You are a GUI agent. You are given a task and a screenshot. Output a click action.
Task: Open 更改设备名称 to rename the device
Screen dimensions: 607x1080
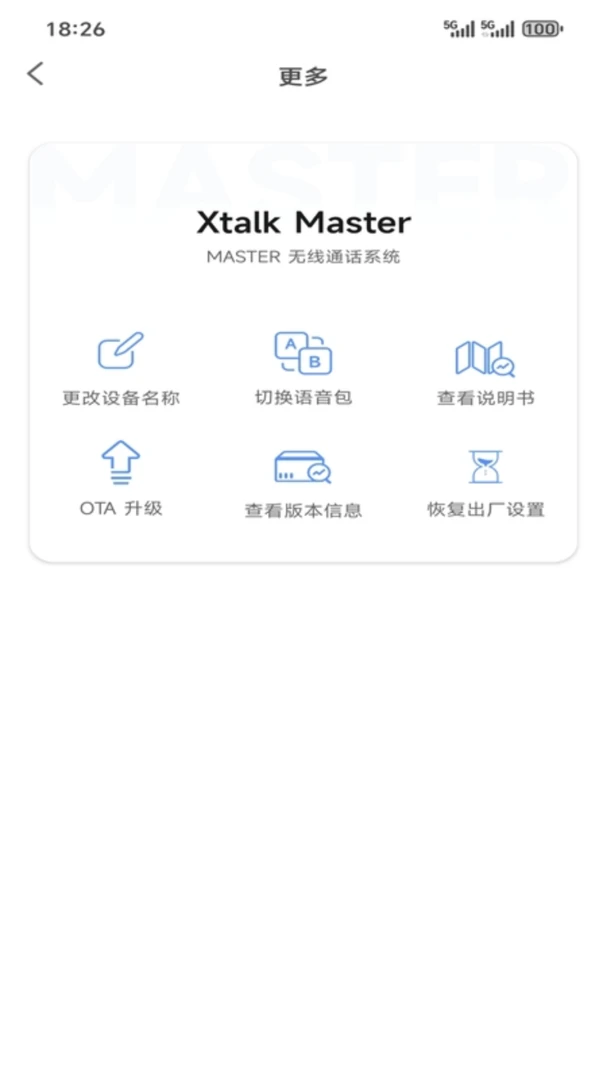[121, 369]
